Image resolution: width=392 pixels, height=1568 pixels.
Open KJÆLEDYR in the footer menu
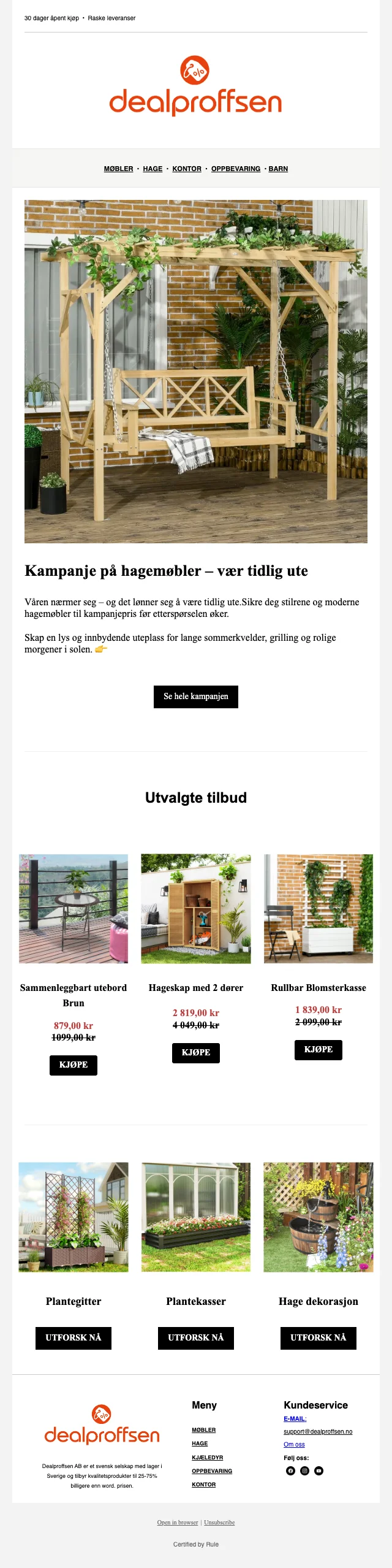pyautogui.click(x=207, y=1457)
